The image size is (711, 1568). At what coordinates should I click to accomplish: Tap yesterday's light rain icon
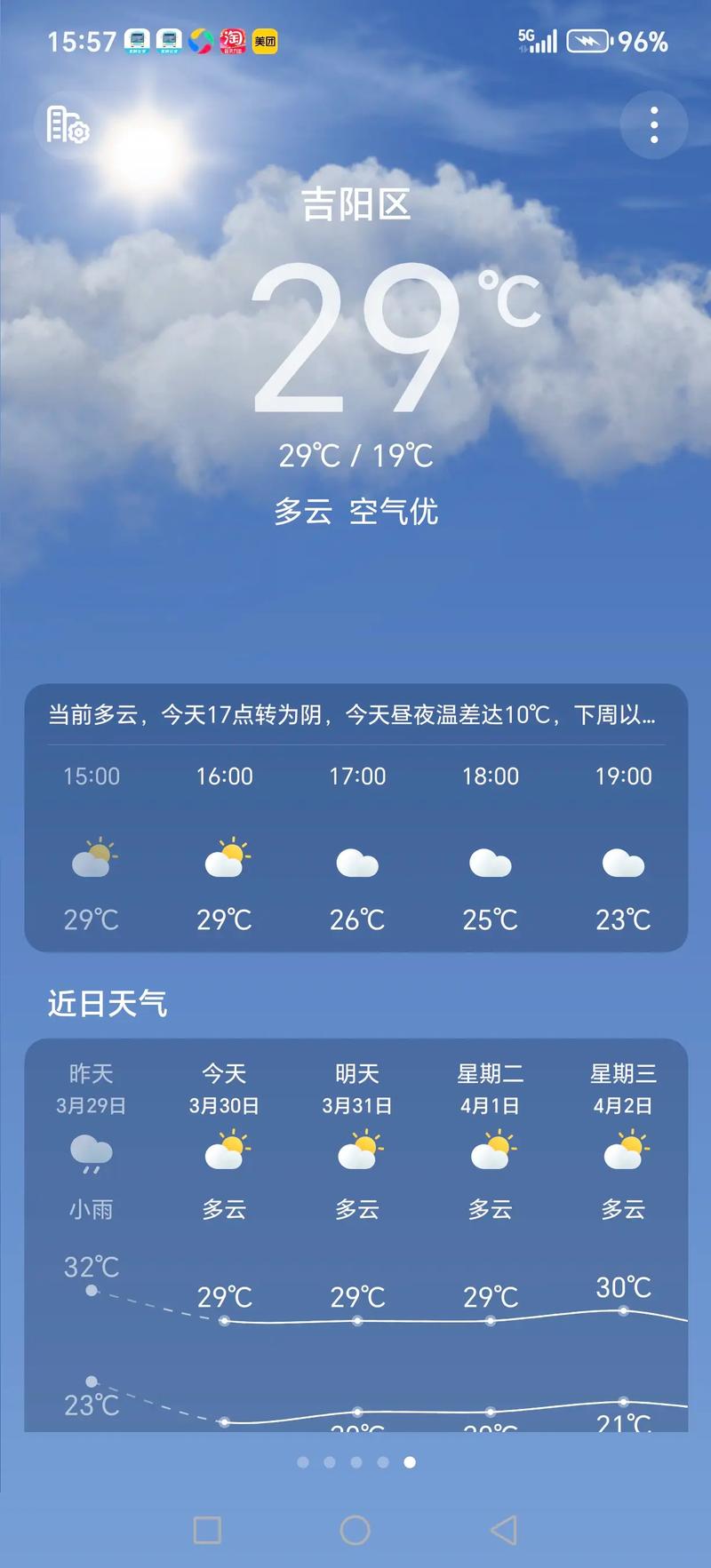[x=91, y=1153]
